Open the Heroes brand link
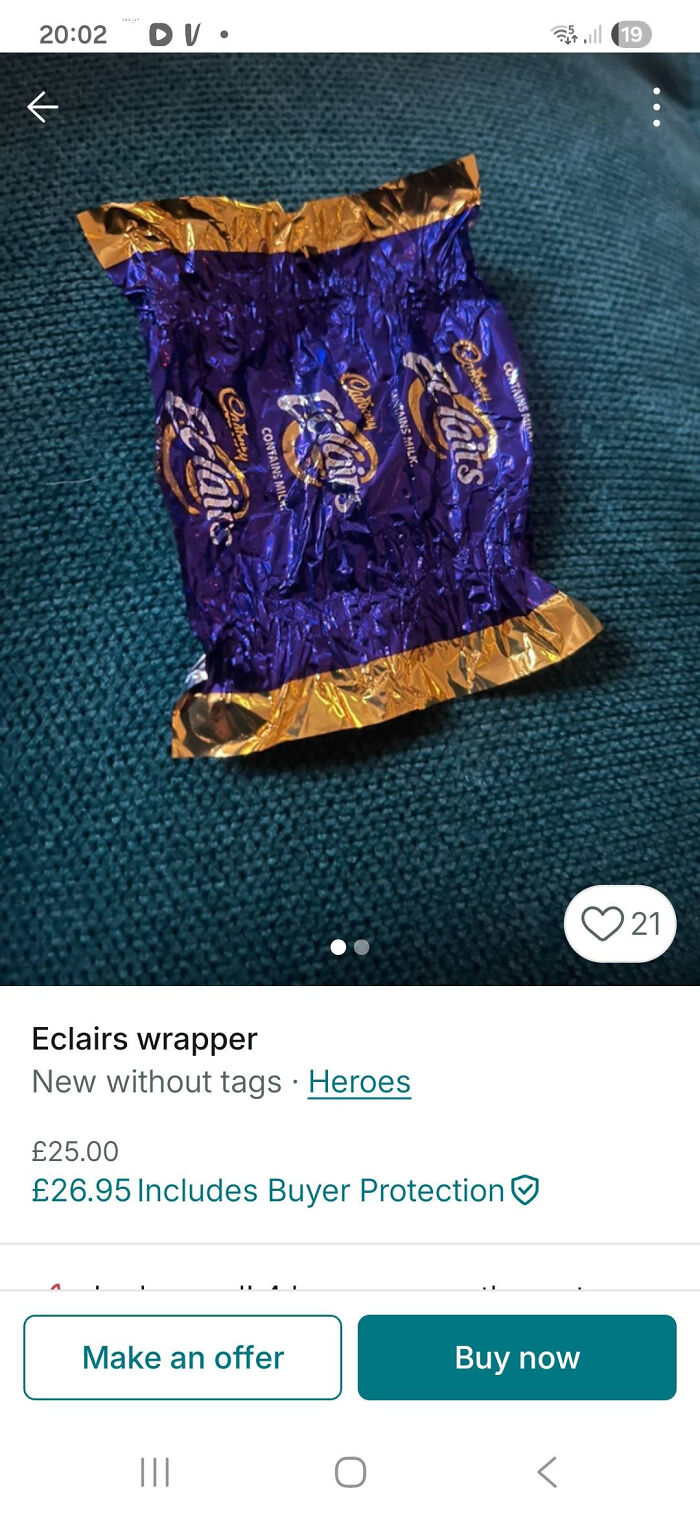The width and height of the screenshot is (700, 1517). tap(359, 1082)
